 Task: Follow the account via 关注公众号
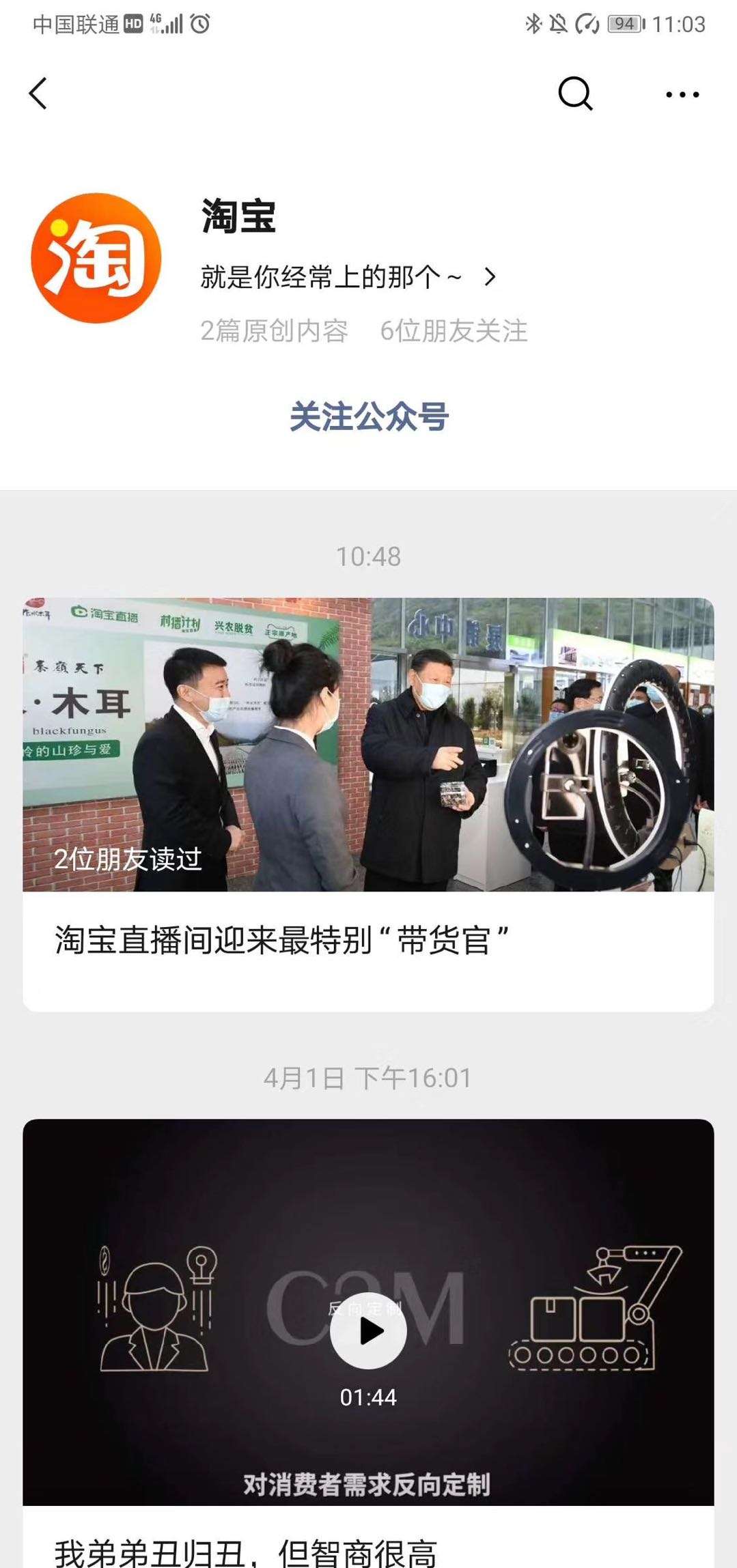(x=369, y=416)
